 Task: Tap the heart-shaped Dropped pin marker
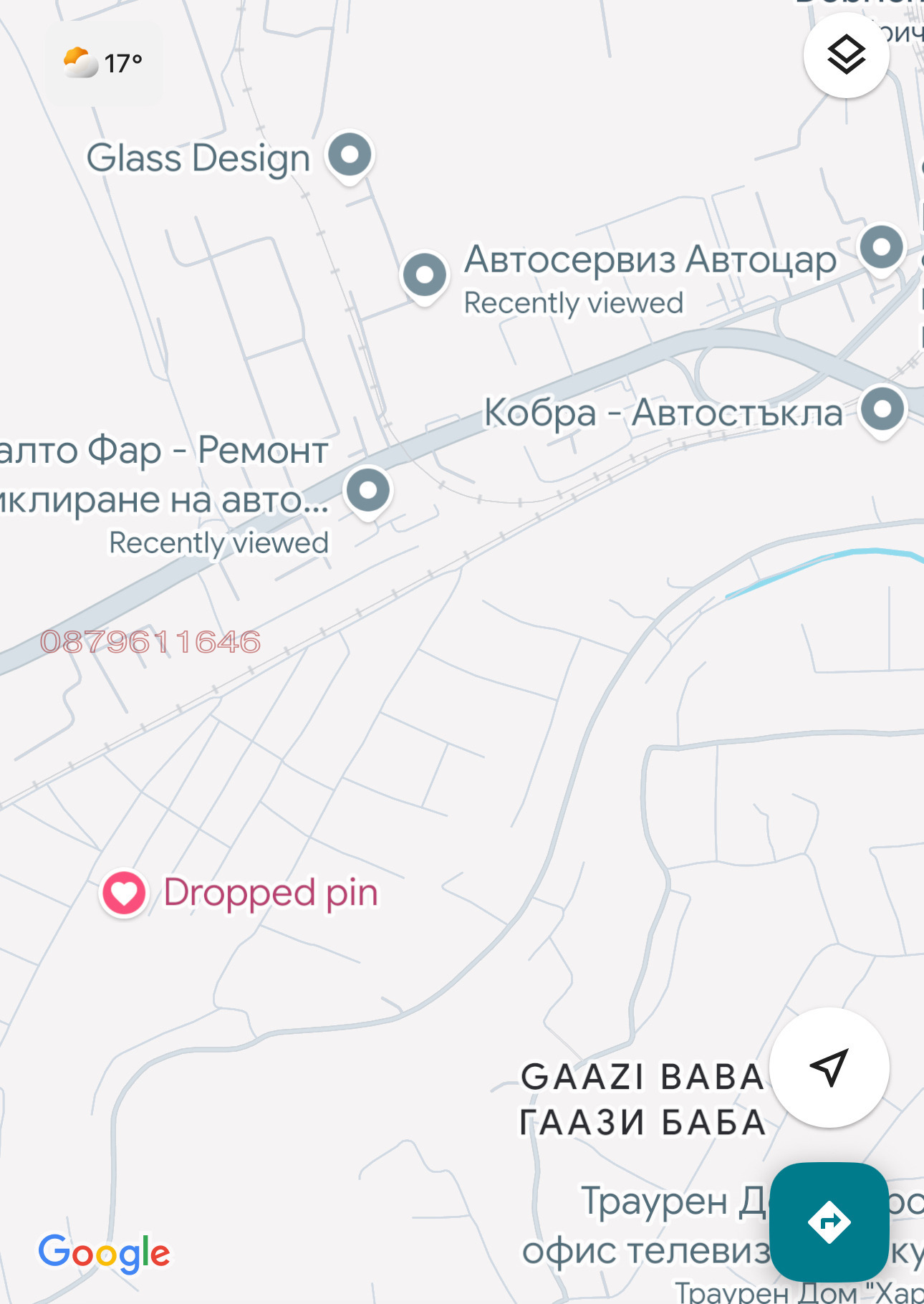pyautogui.click(x=123, y=893)
